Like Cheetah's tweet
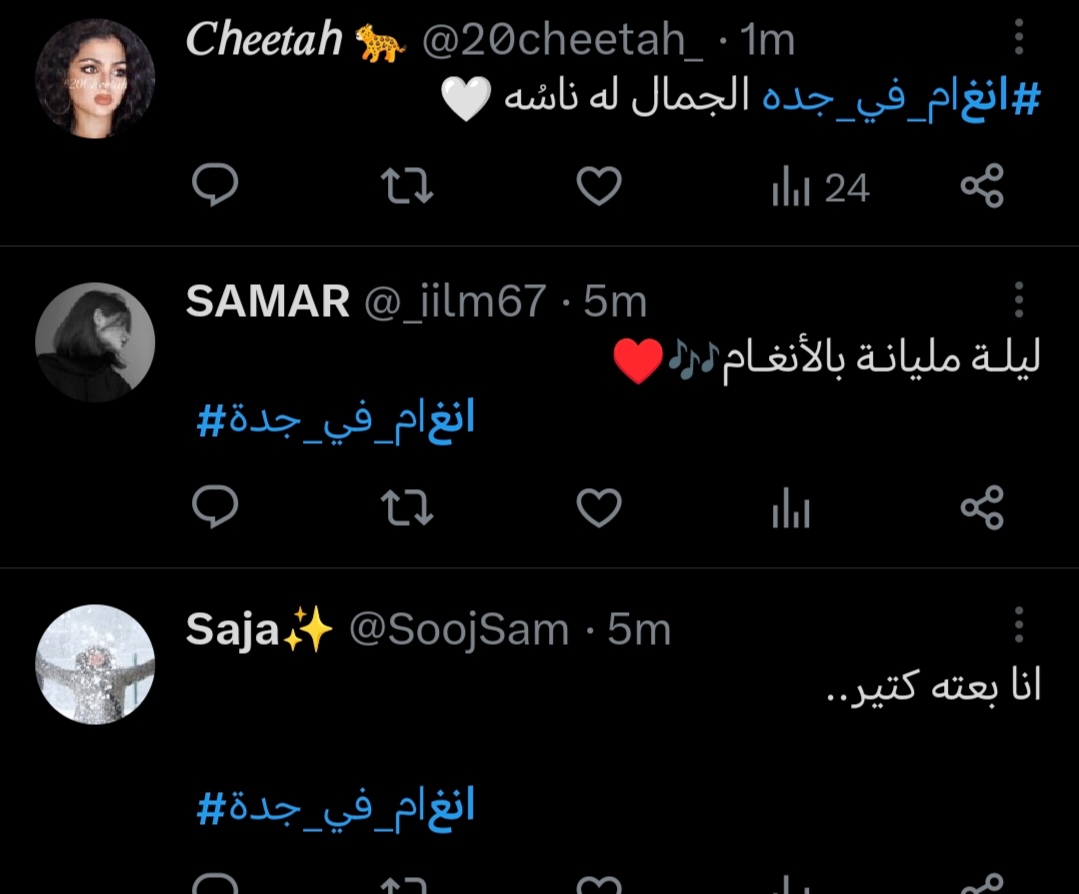The width and height of the screenshot is (1079, 894). [600, 187]
